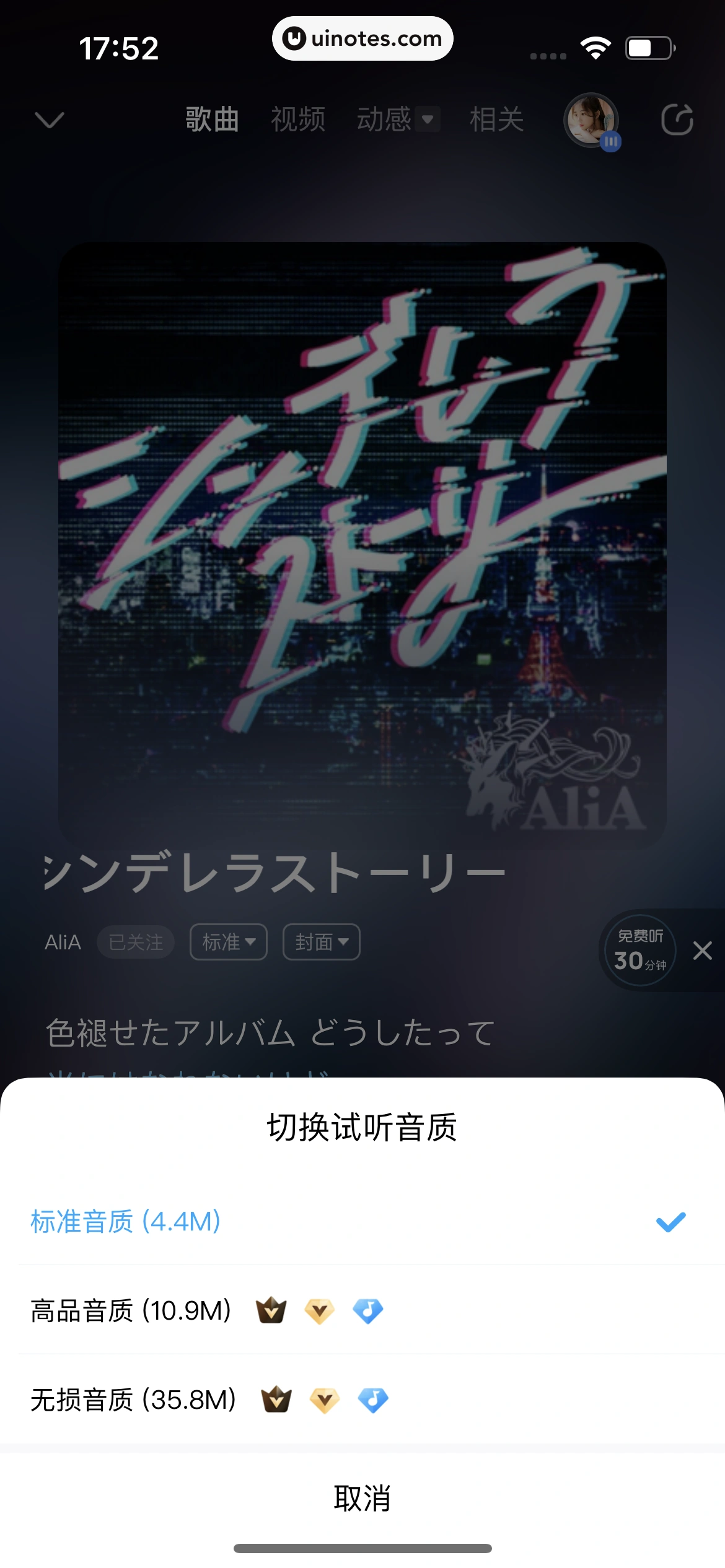Toggle the 已关注 follow button
This screenshot has width=725, height=1568.
(x=136, y=942)
